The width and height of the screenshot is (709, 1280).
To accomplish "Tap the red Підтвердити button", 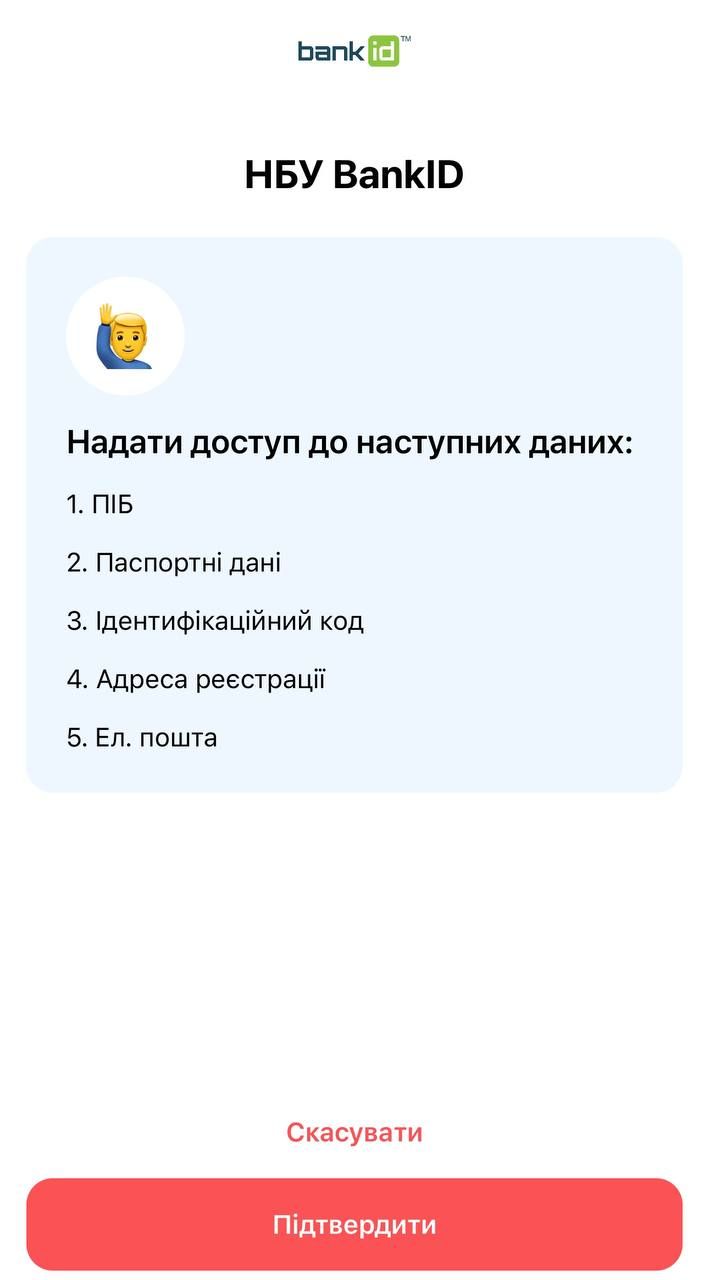I will click(x=354, y=1224).
